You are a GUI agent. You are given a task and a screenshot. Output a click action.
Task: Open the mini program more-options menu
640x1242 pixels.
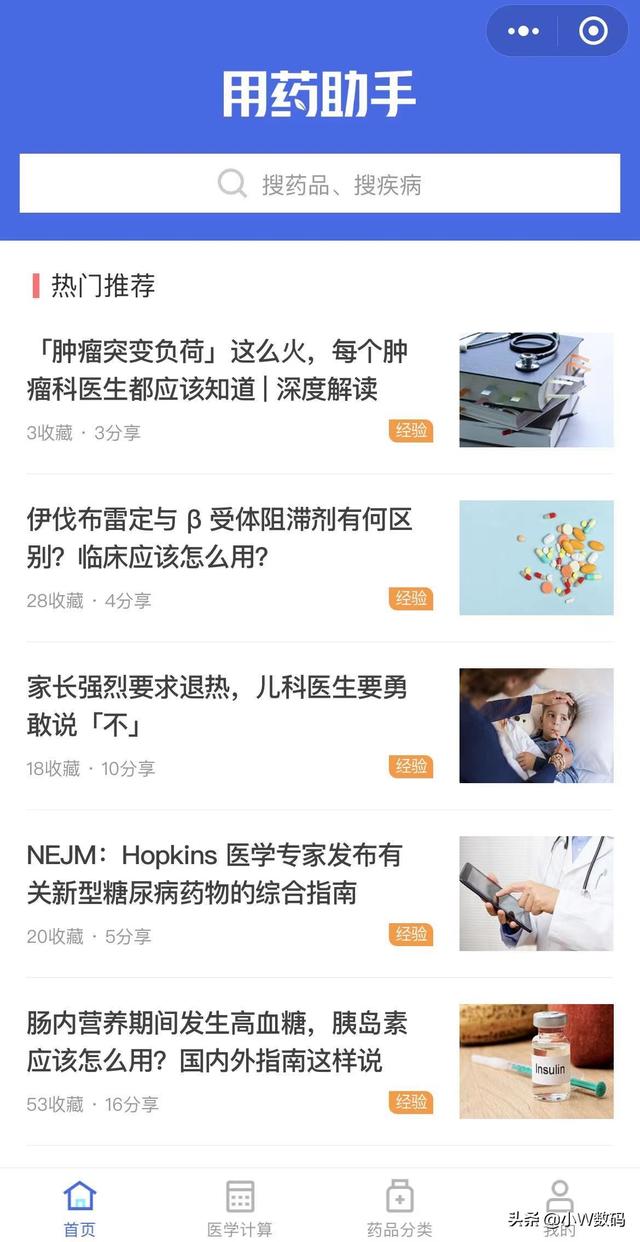tap(523, 31)
